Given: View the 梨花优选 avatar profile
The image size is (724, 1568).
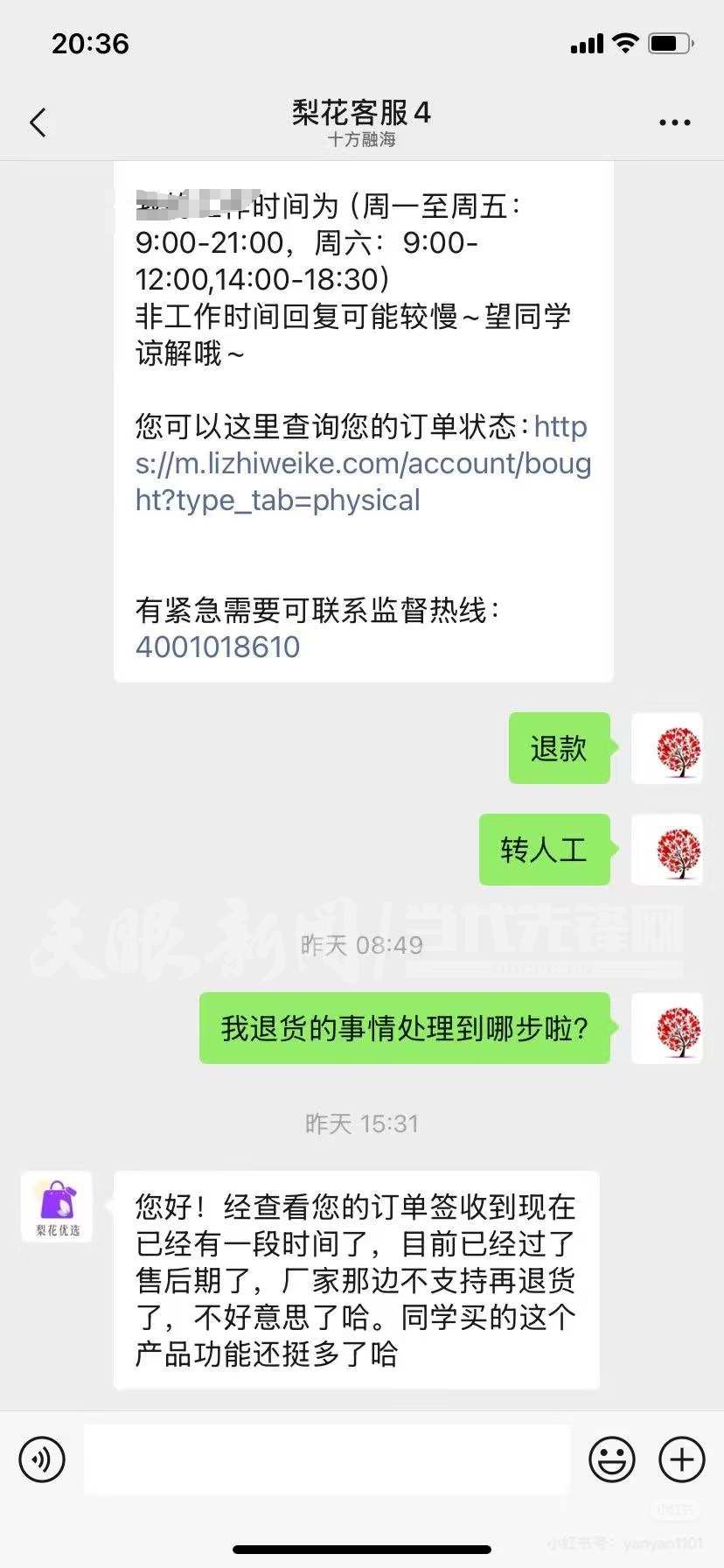Looking at the screenshot, I should (x=57, y=1207).
